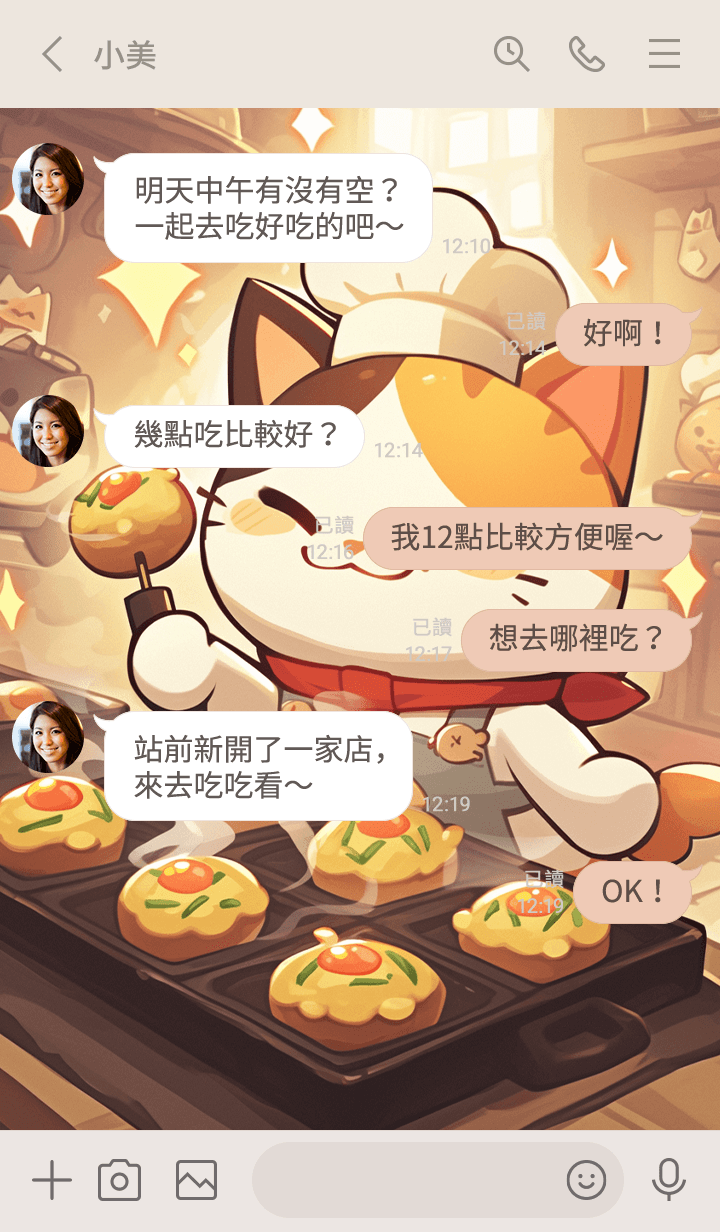The width and height of the screenshot is (720, 1232).
Task: Open the chat menu
Action: 664,54
